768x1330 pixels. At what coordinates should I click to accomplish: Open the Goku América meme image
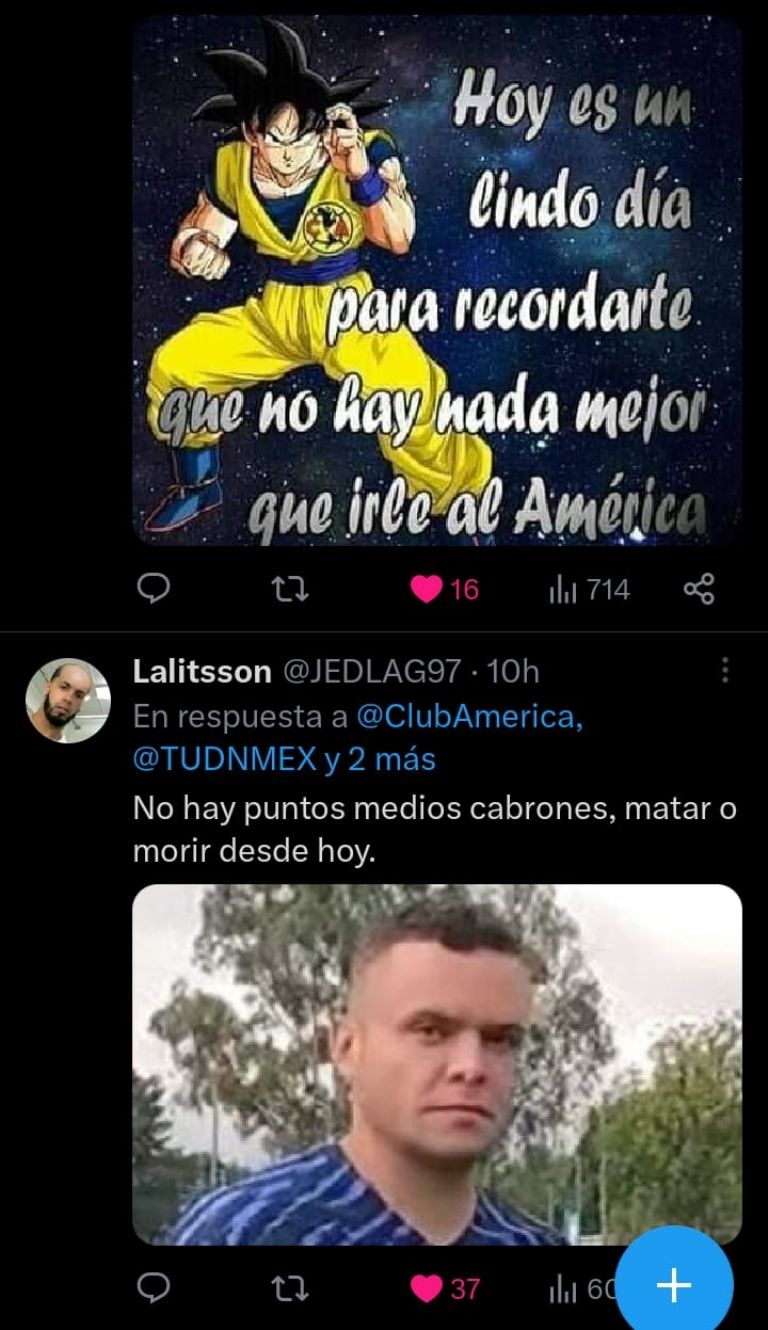[x=437, y=280]
